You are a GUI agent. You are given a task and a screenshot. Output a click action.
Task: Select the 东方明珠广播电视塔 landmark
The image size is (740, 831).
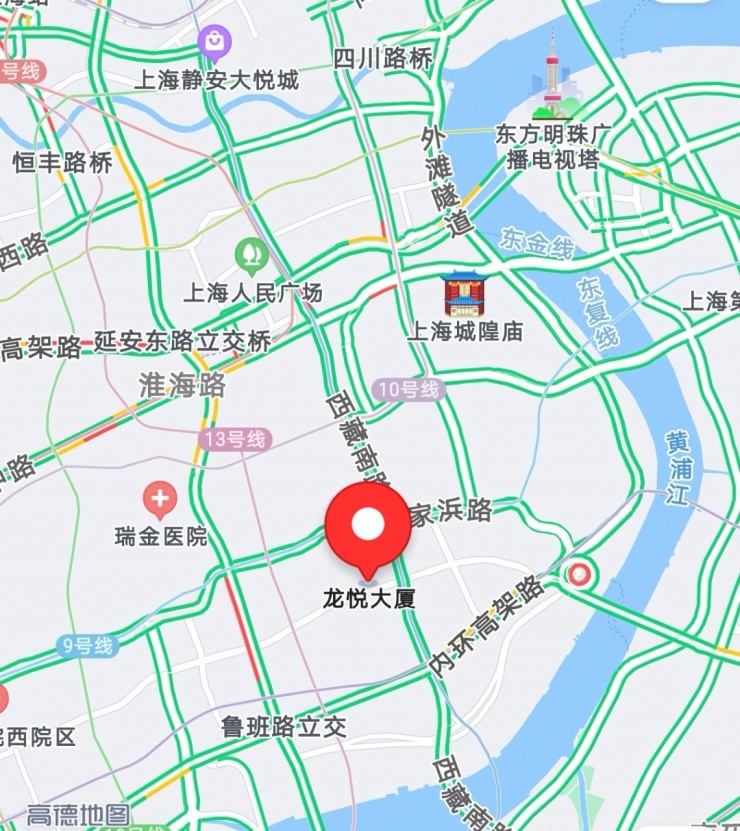pyautogui.click(x=551, y=76)
